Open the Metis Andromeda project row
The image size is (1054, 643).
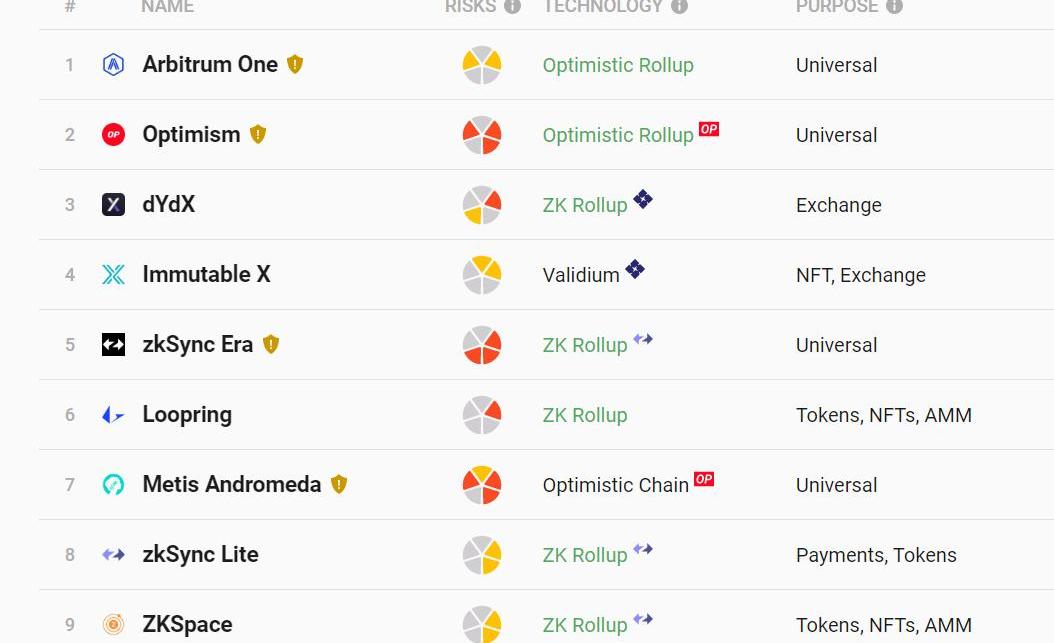pos(231,485)
